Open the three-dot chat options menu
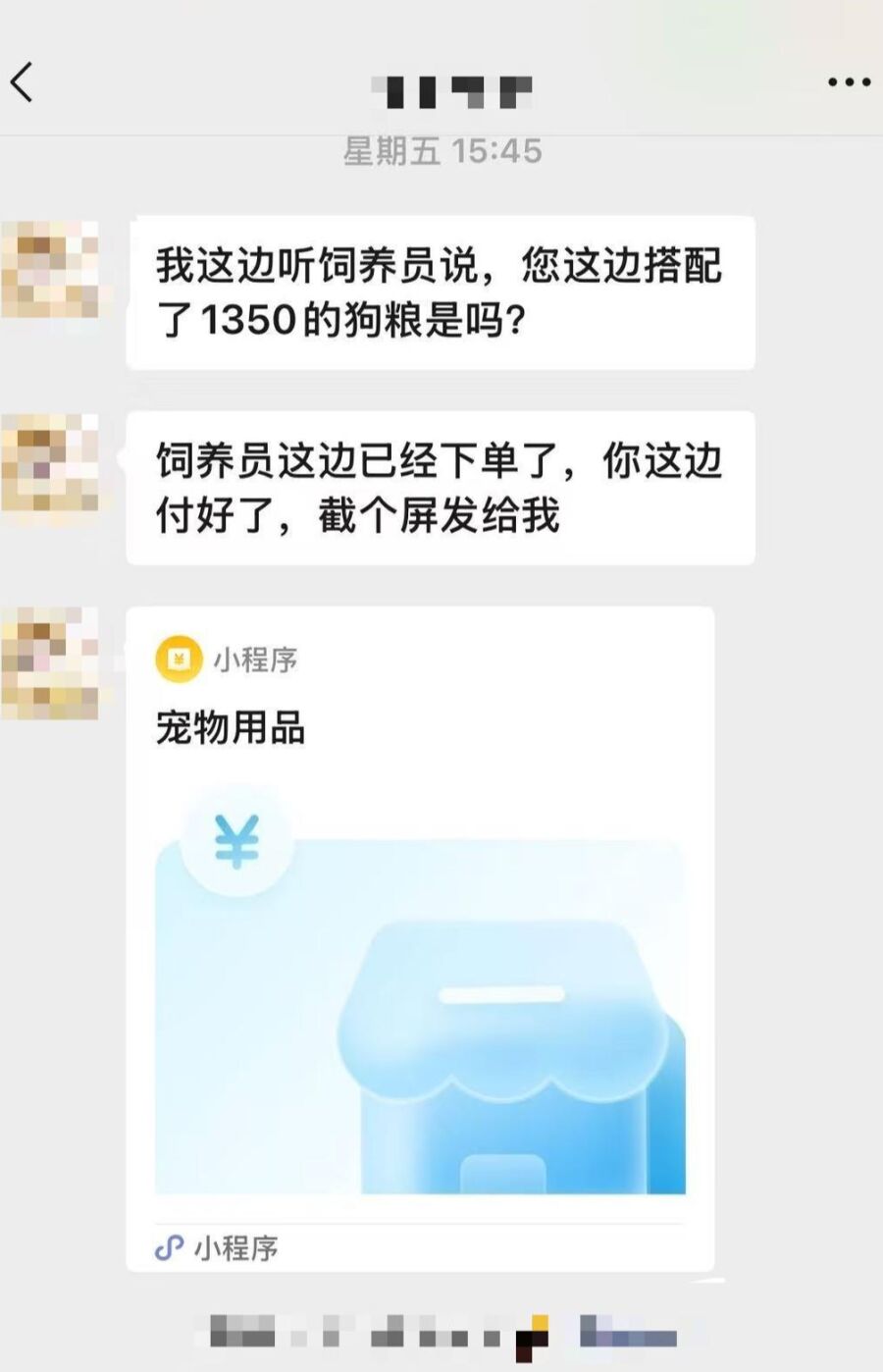 849,82
